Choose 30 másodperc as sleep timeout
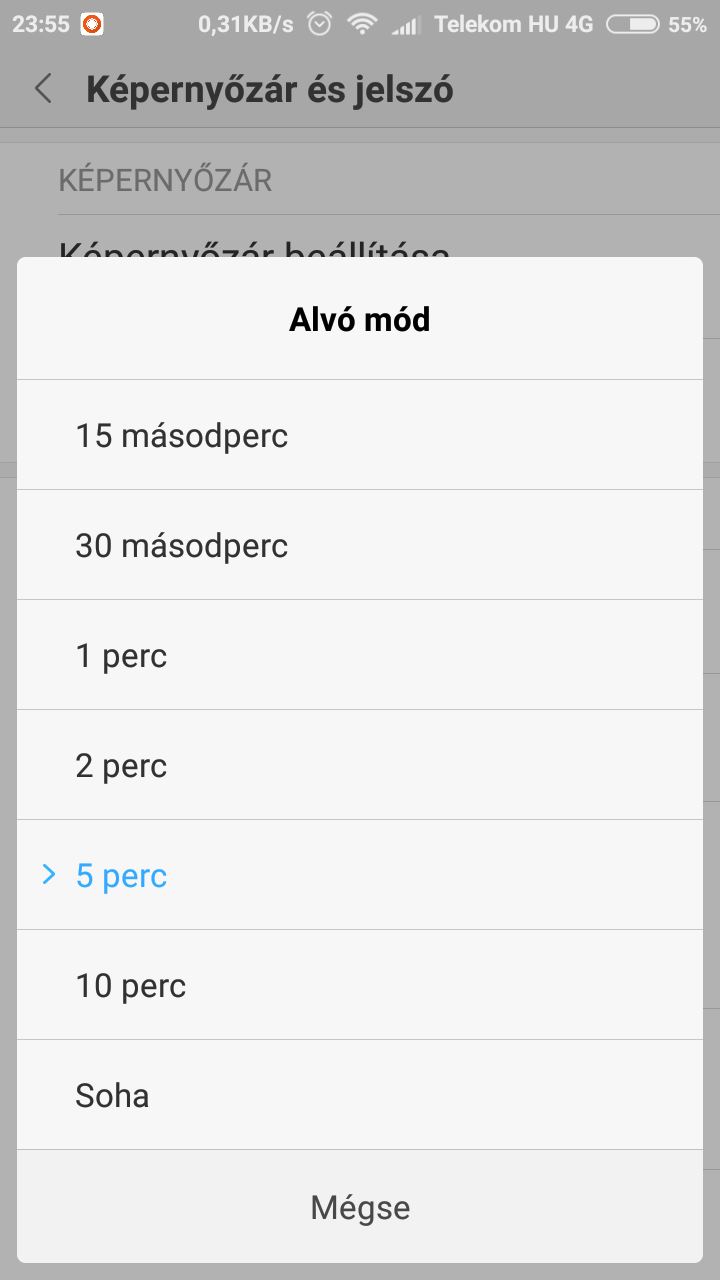Screen dimensions: 720x1280 (360, 545)
